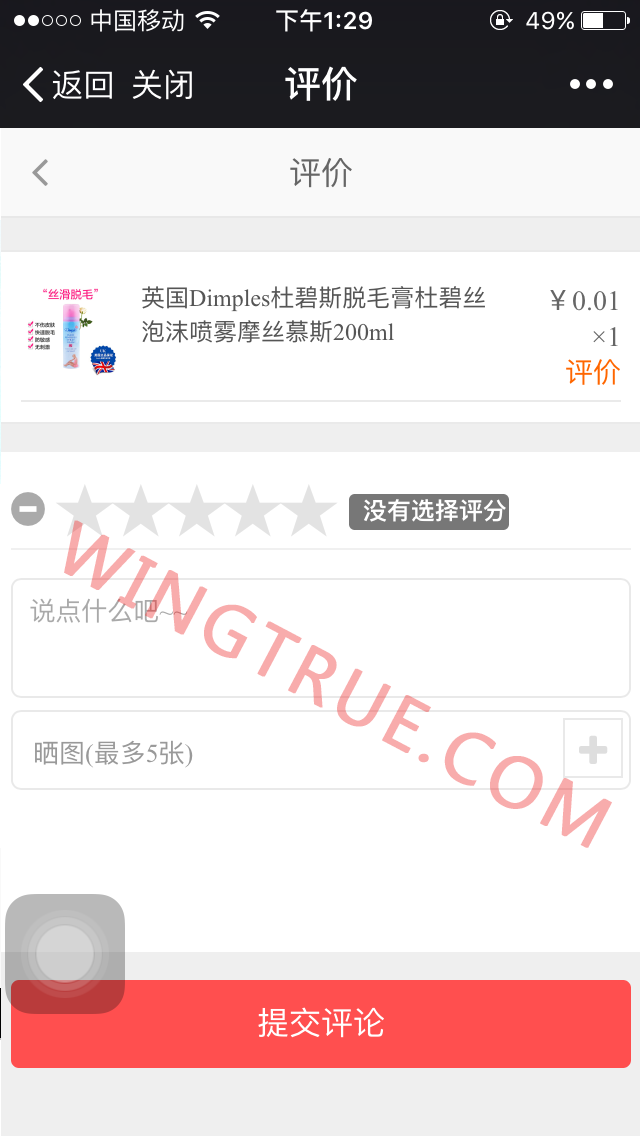
Task: Tap 返回 to go back
Action: [68, 85]
